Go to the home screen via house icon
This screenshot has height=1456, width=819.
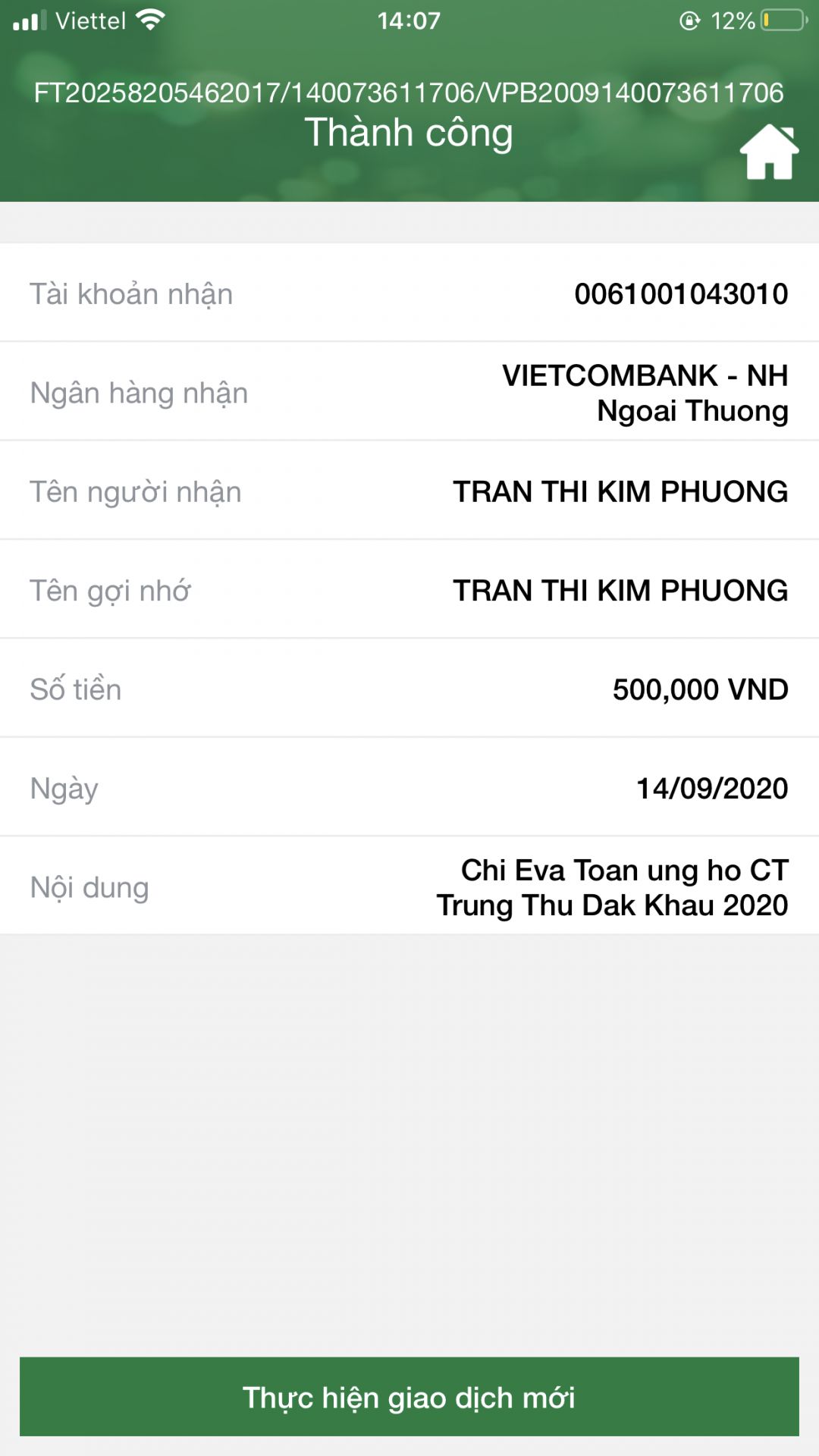click(x=769, y=152)
